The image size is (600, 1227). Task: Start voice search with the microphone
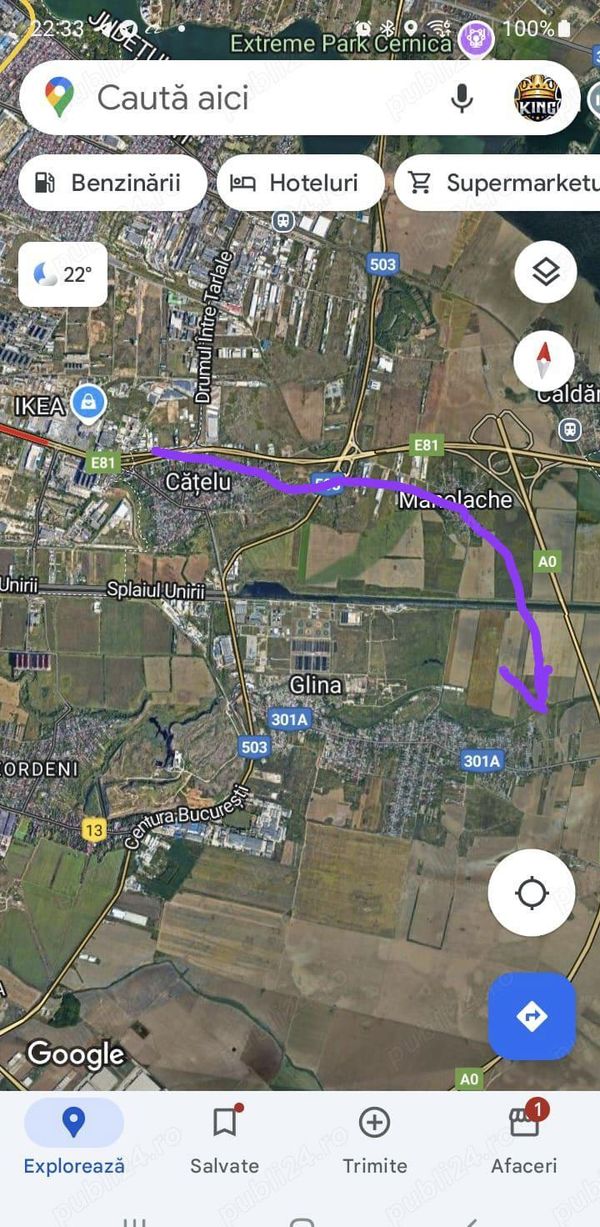point(461,98)
